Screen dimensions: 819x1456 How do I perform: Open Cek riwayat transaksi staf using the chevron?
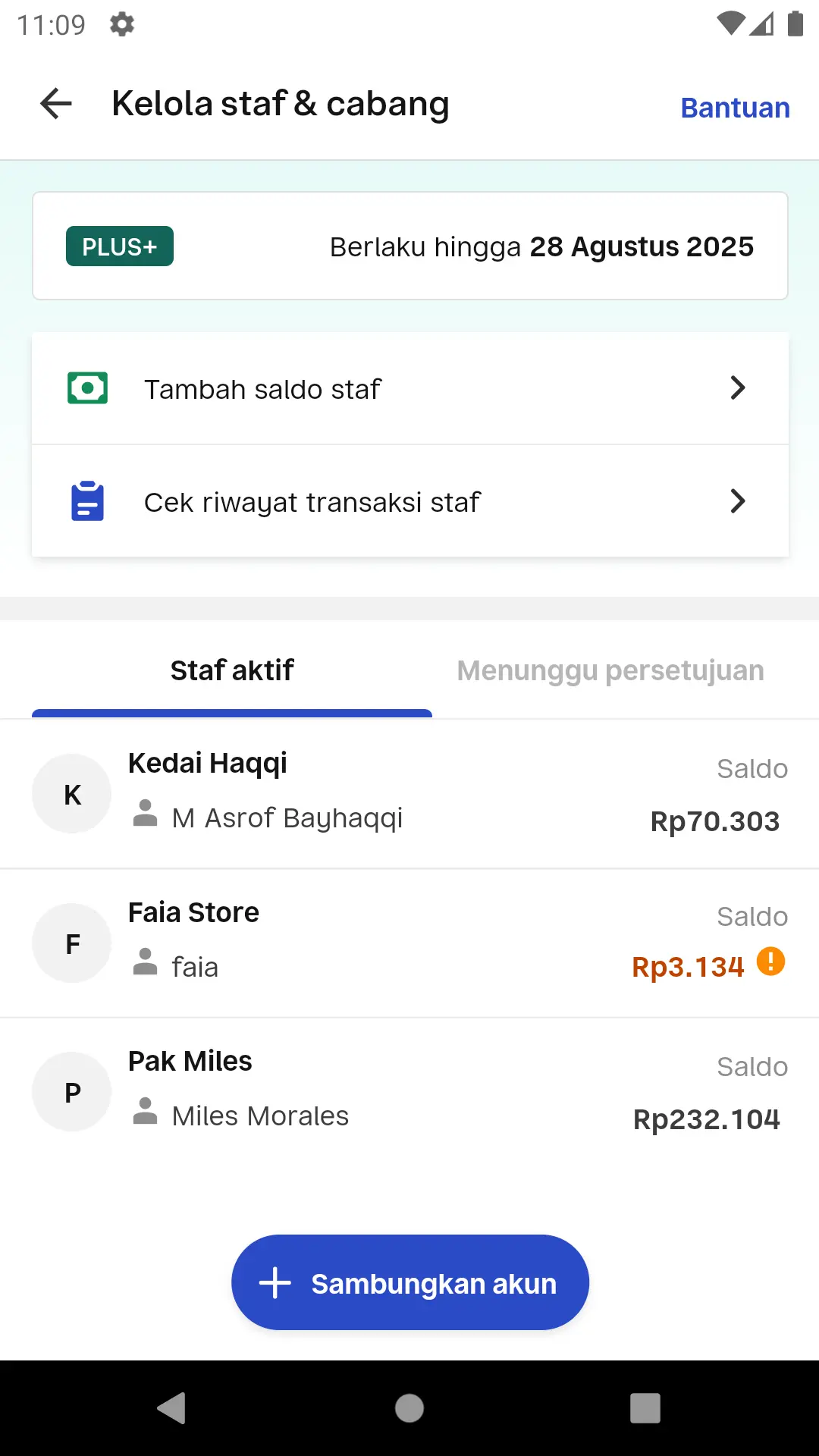[x=736, y=500]
